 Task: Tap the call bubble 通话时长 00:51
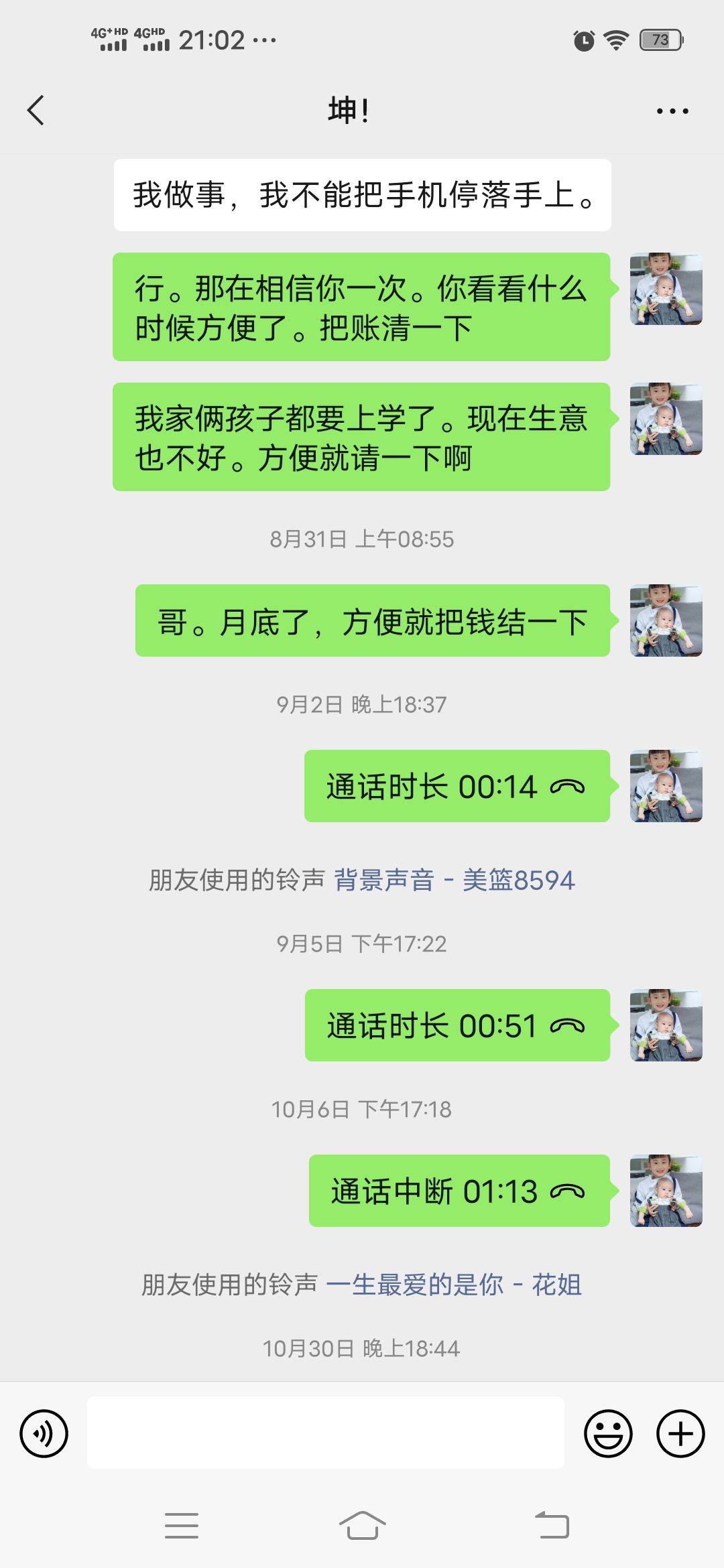pos(457,1025)
